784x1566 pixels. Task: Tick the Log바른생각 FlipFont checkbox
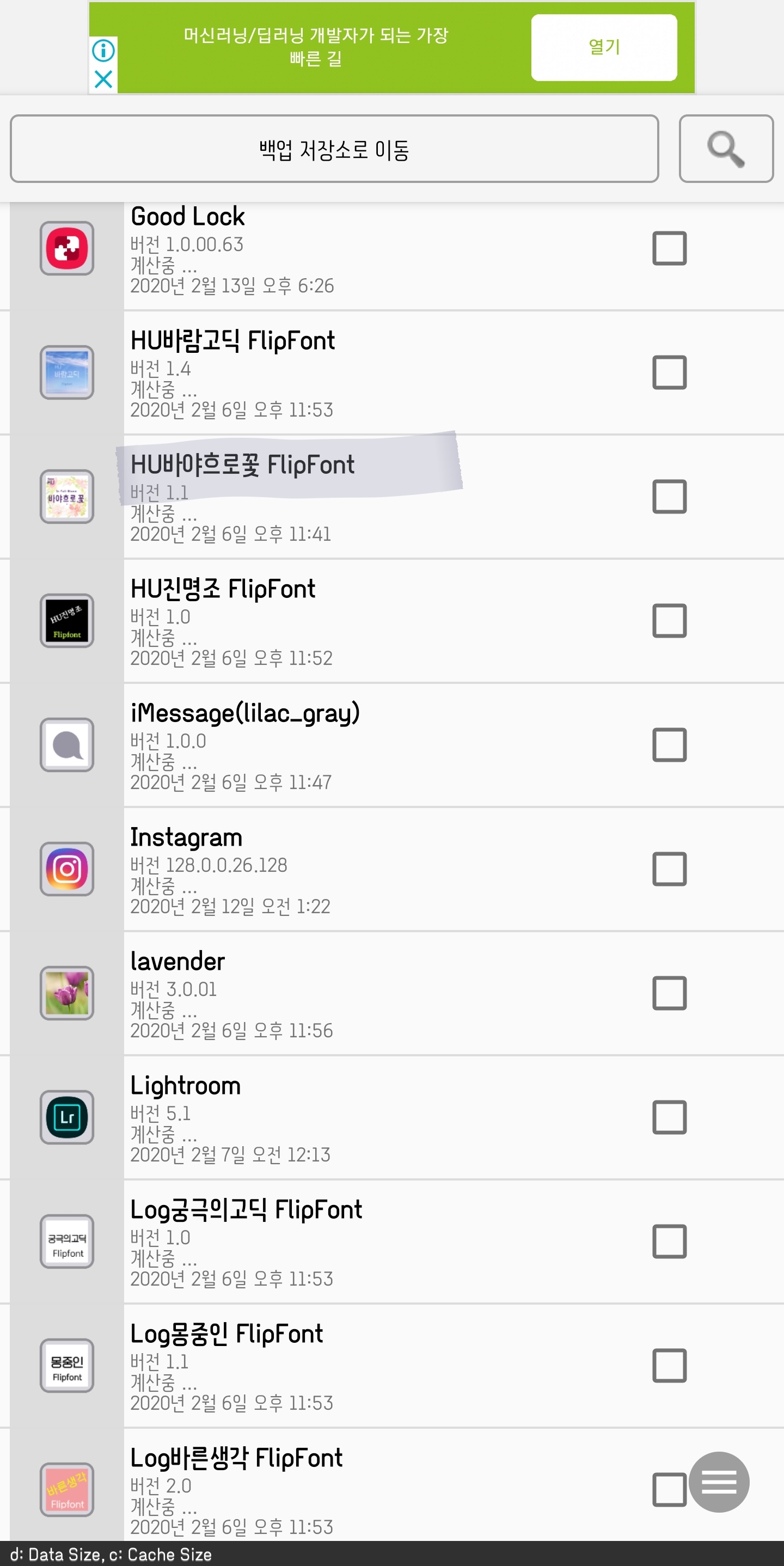pyautogui.click(x=669, y=1489)
